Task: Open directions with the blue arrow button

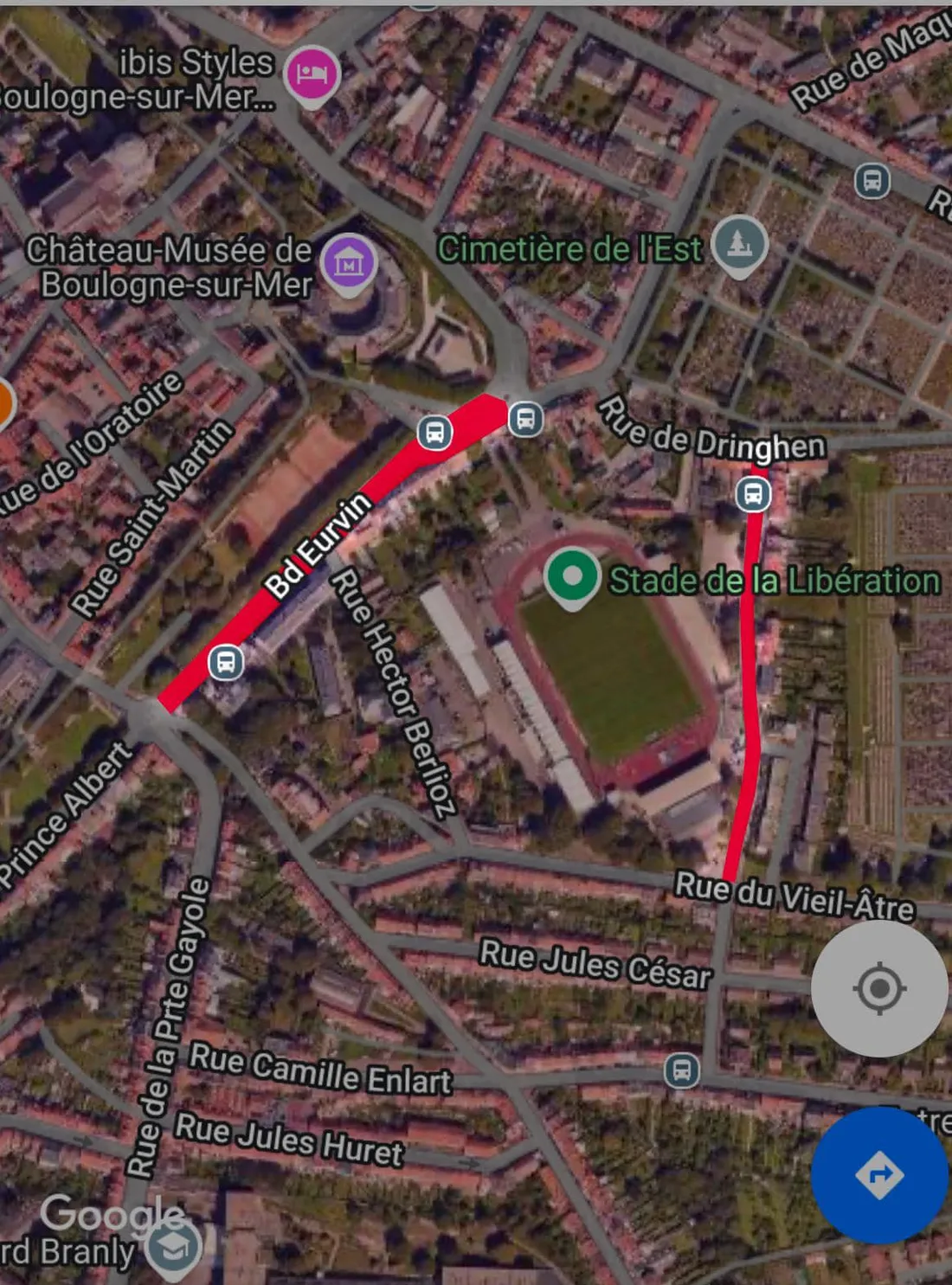Action: 878,1174
